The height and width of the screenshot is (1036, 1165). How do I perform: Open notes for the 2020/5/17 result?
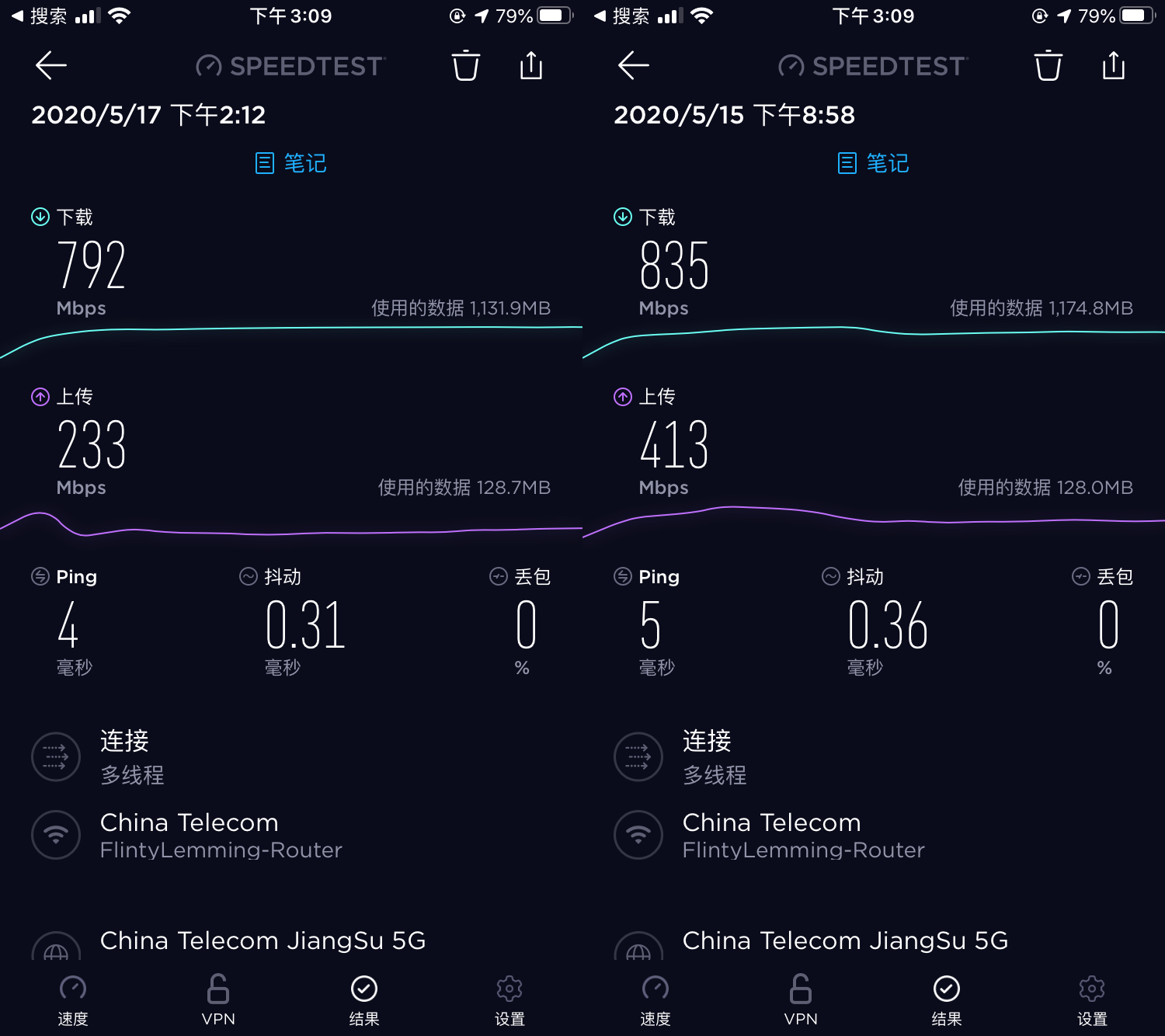[291, 163]
